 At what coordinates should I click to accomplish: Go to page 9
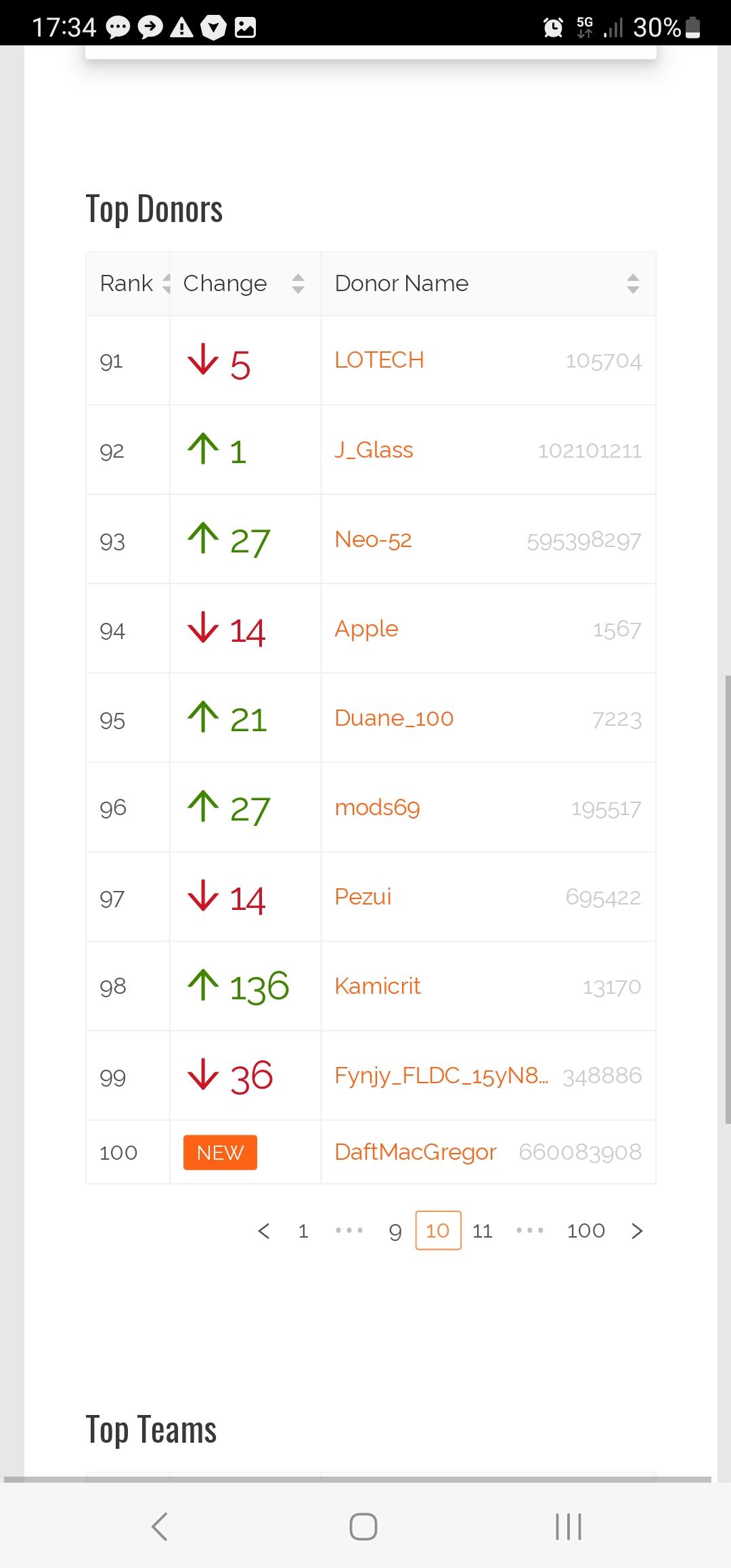coord(395,1231)
